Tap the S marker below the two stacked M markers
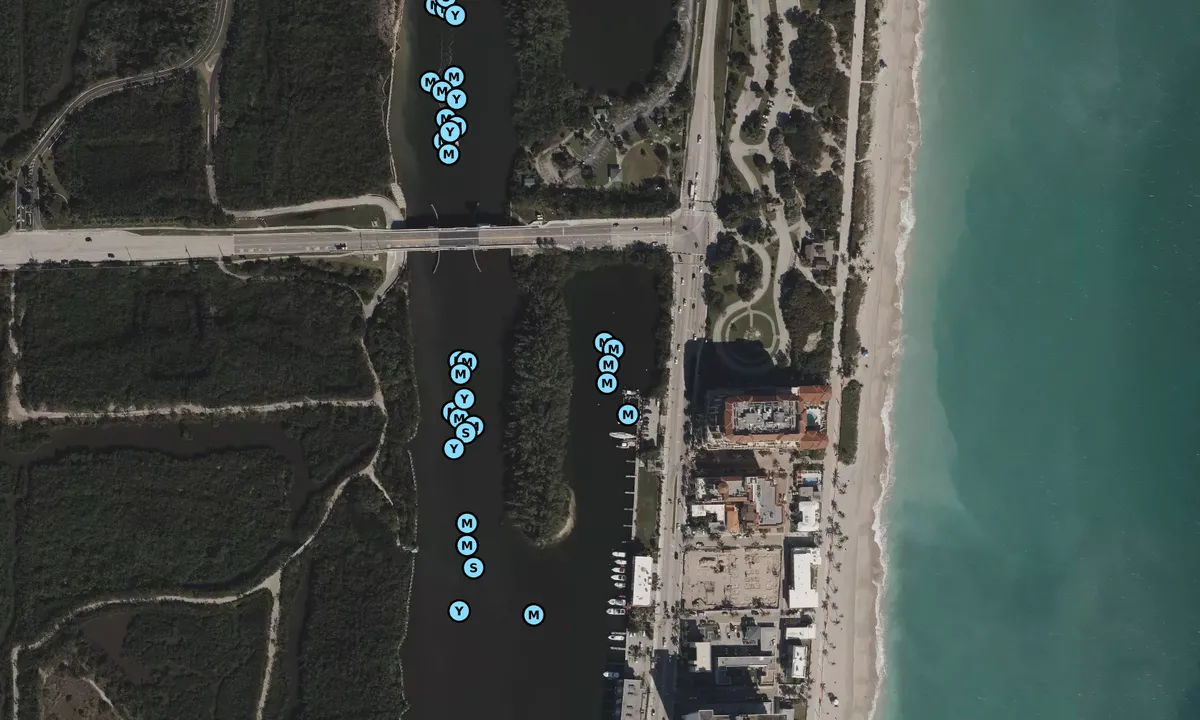 click(474, 567)
